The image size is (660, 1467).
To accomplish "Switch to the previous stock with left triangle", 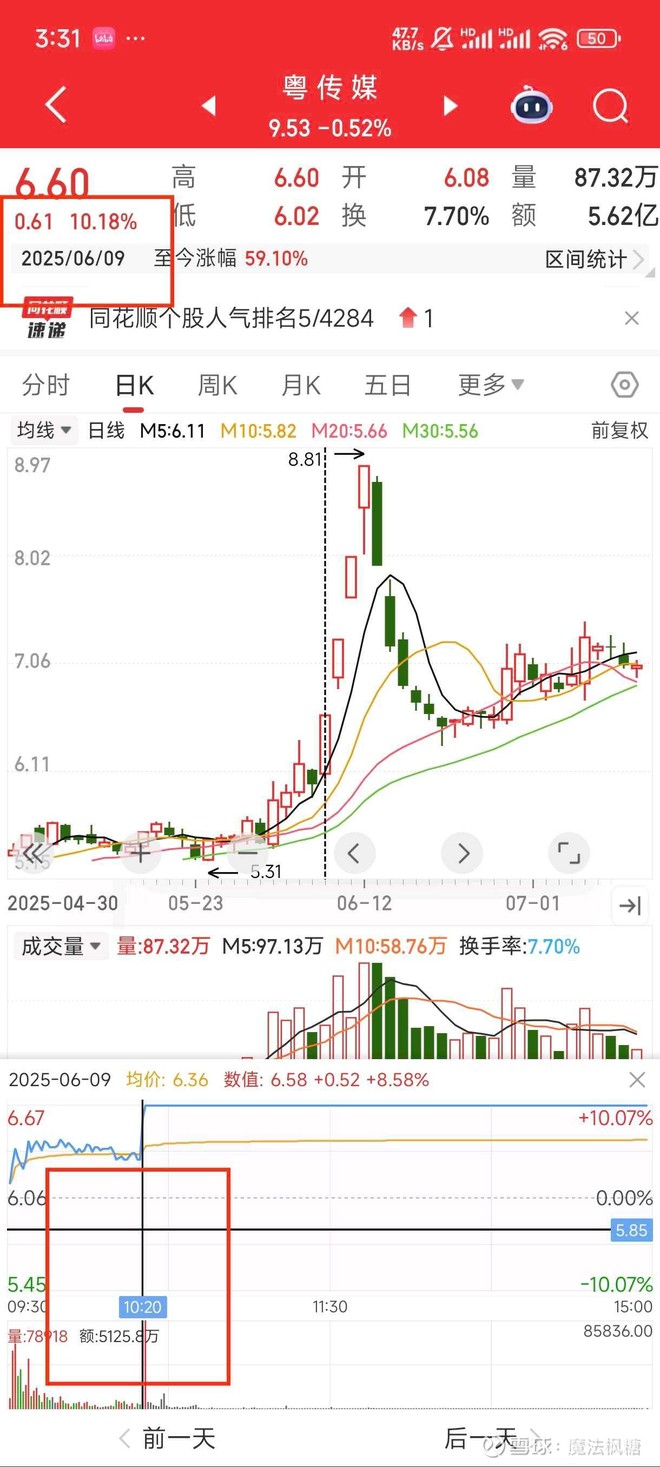I will coord(208,106).
